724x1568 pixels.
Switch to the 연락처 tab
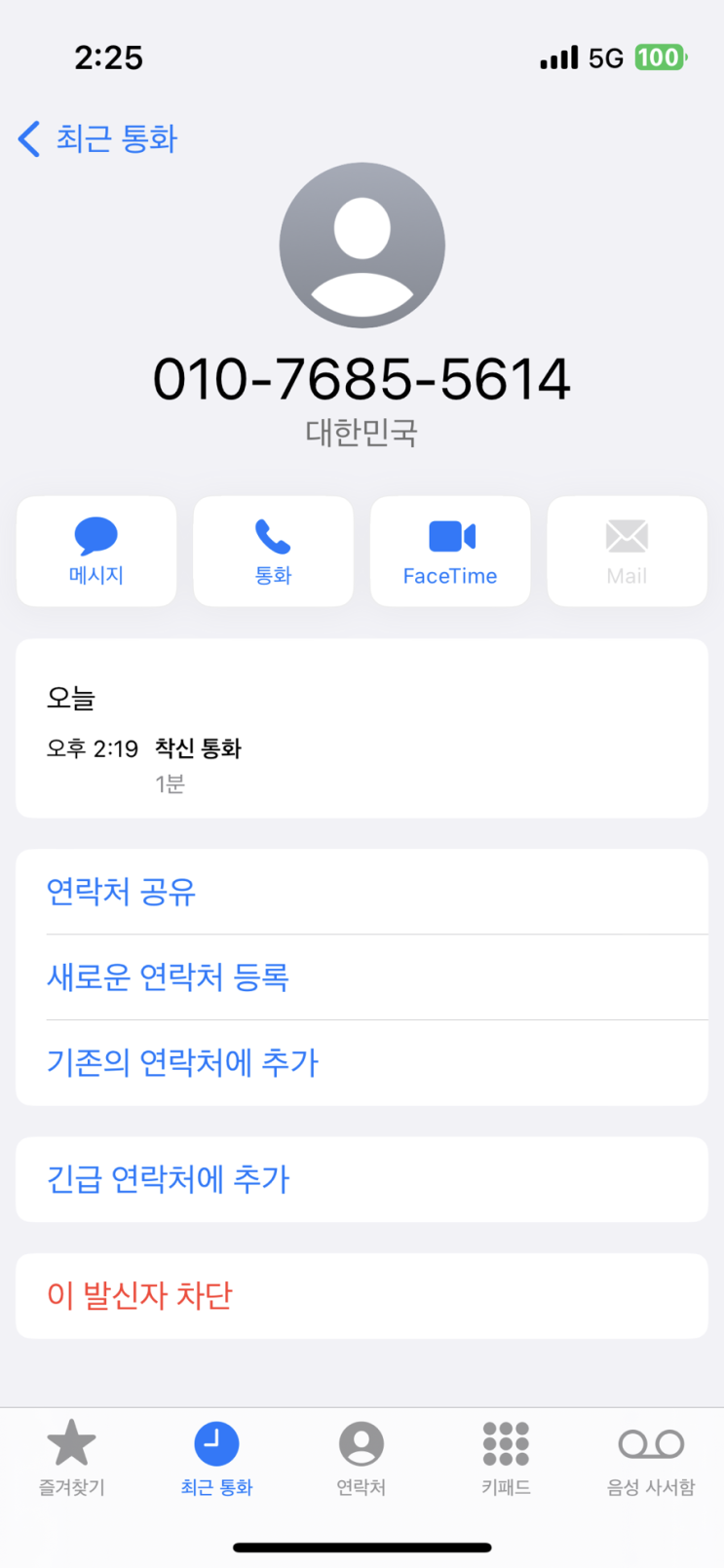click(x=362, y=1456)
